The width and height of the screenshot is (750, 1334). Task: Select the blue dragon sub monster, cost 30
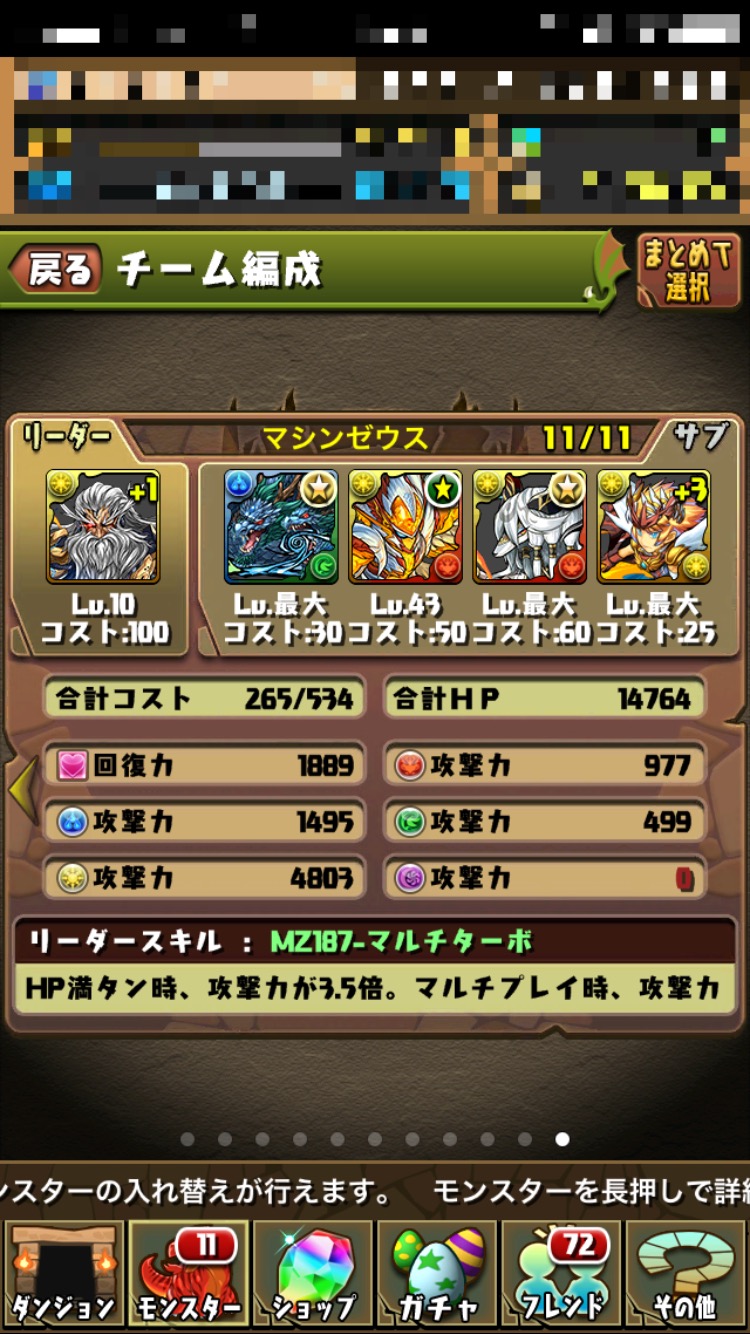281,527
